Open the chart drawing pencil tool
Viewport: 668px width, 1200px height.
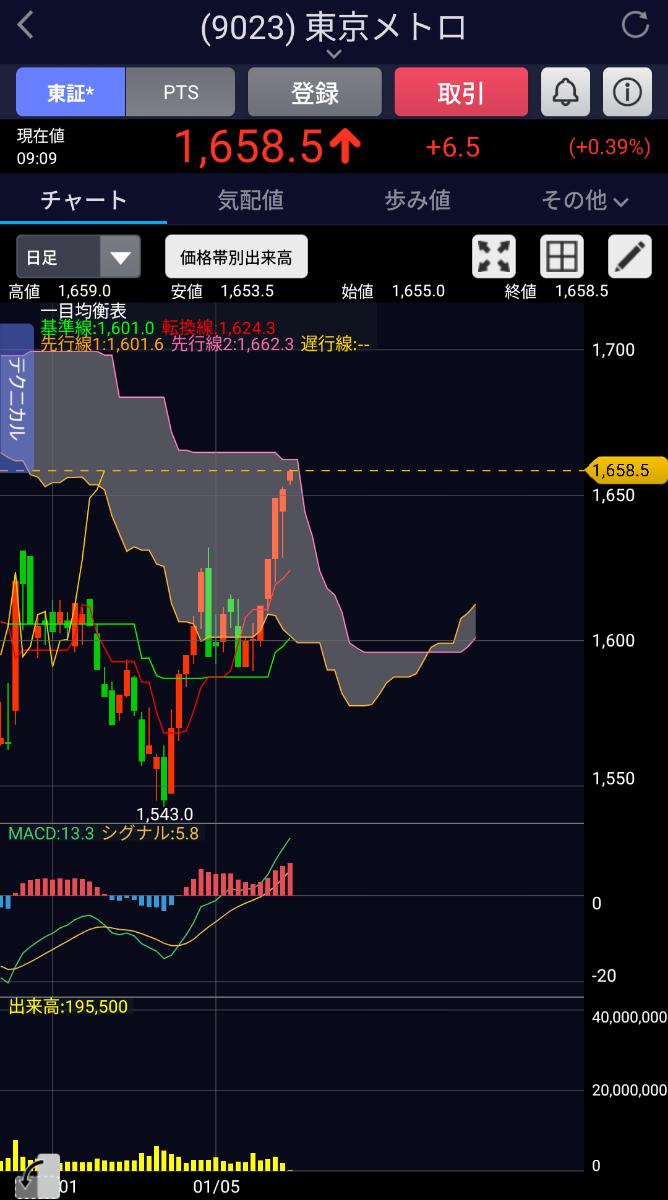click(x=629, y=257)
